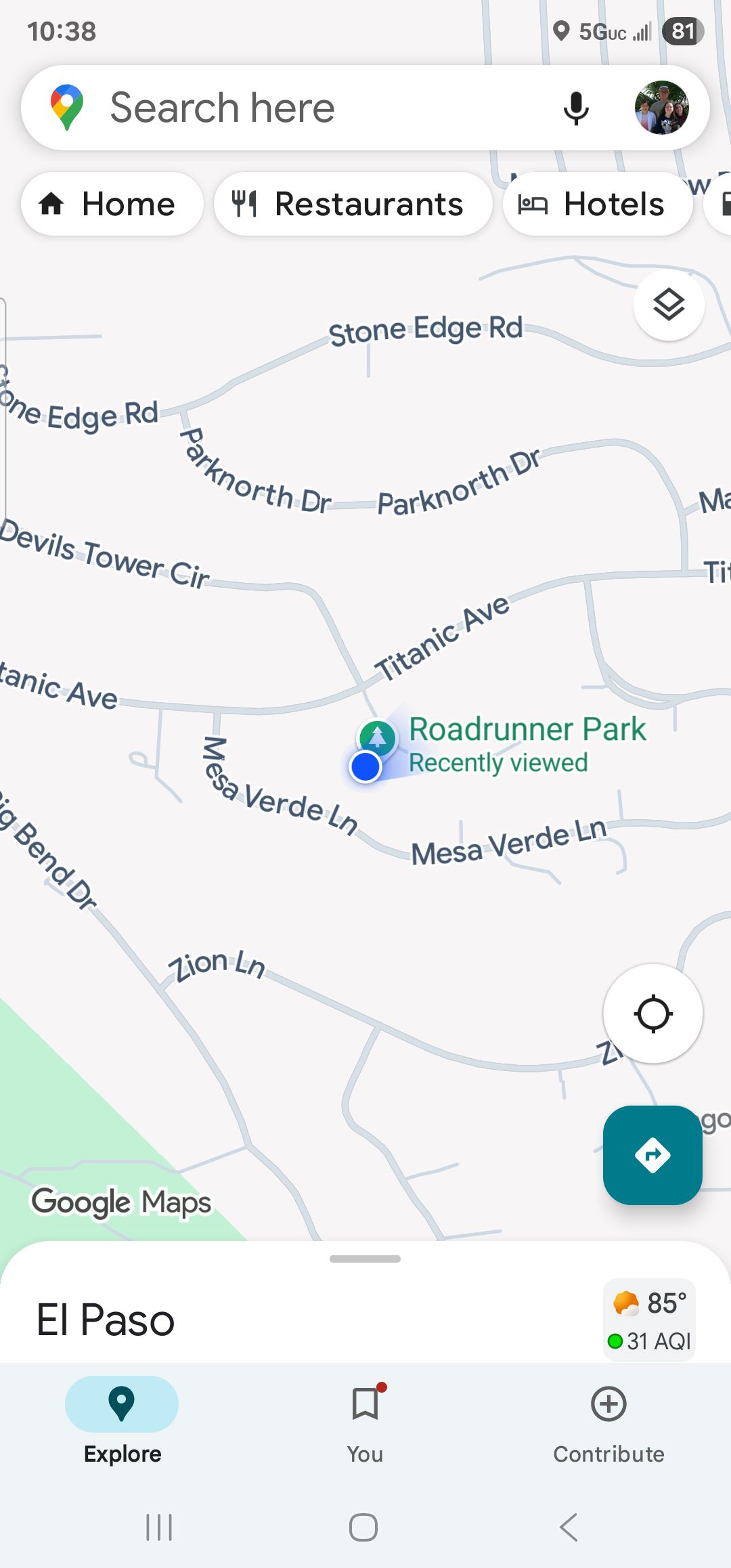Open the account profile picture
The image size is (731, 1568).
662,108
